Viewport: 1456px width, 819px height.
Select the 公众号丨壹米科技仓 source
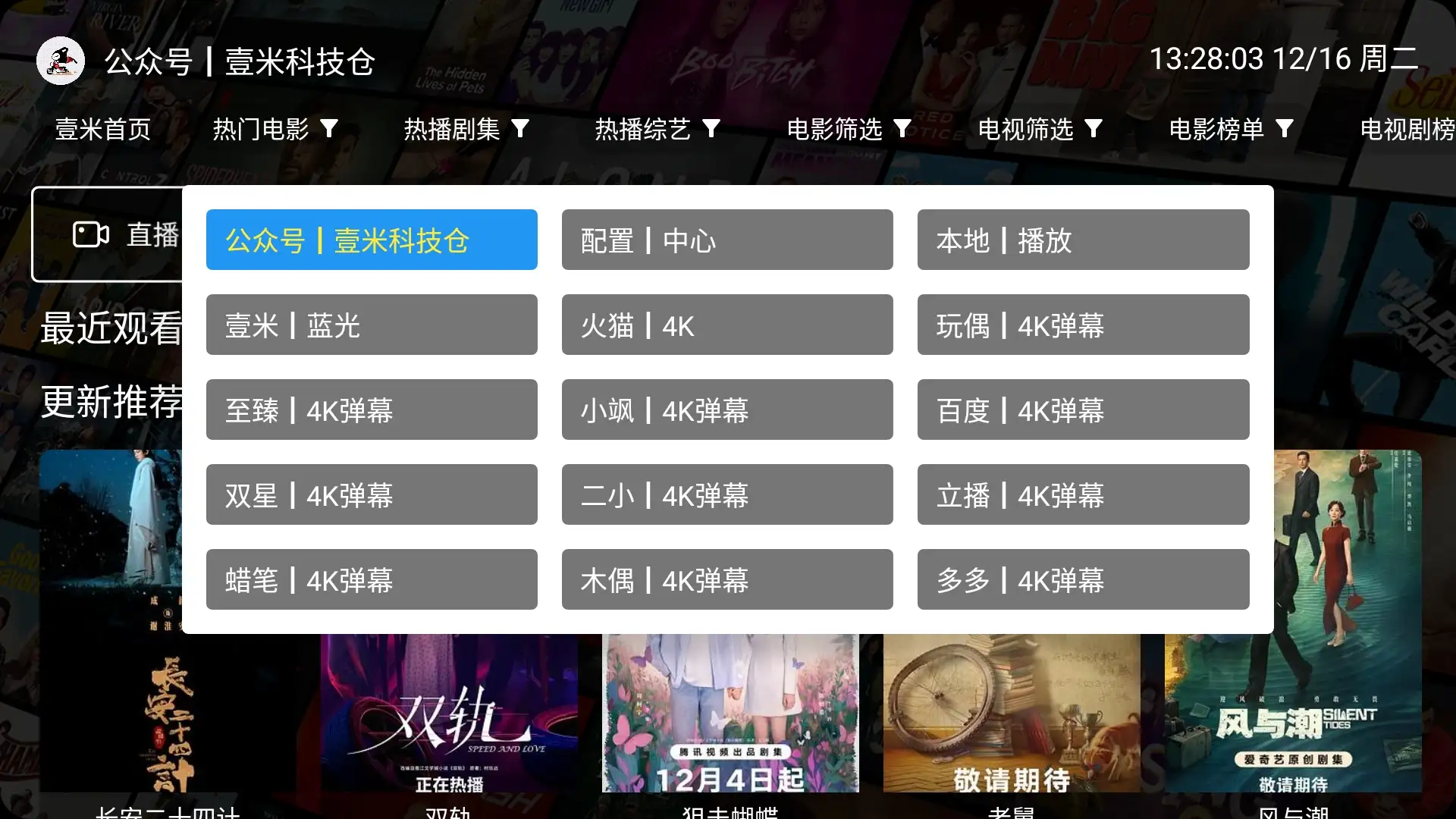pos(372,240)
